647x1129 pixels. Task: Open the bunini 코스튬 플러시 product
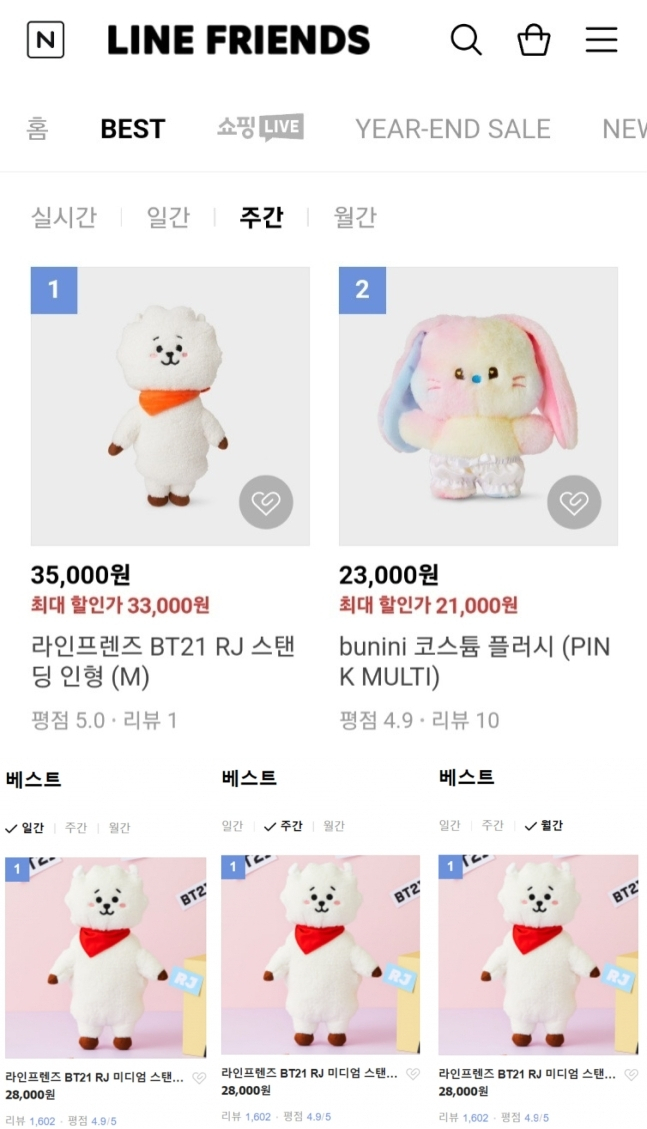point(478,405)
